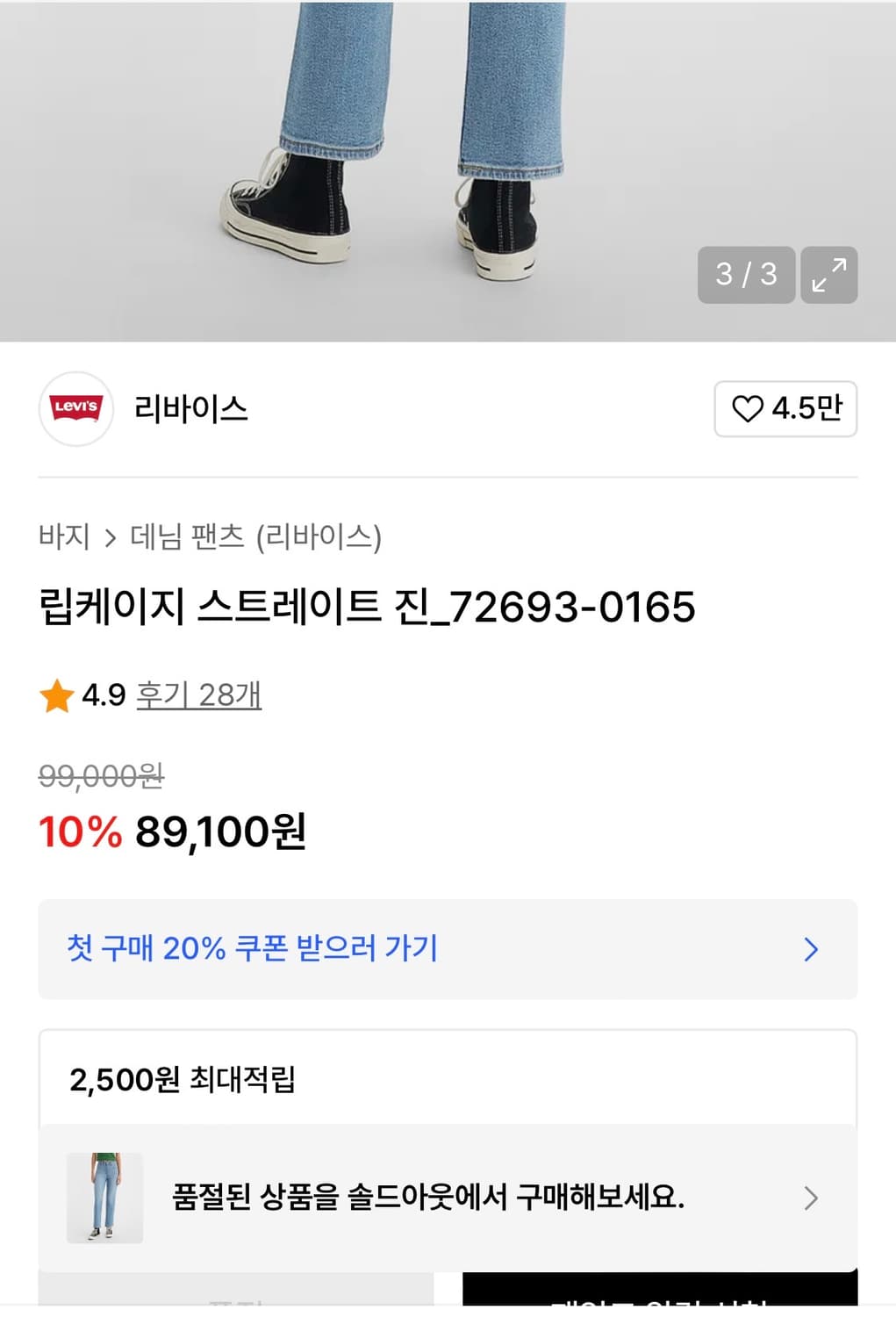
Task: Click the arrow on sold-out banner
Action: (812, 1197)
